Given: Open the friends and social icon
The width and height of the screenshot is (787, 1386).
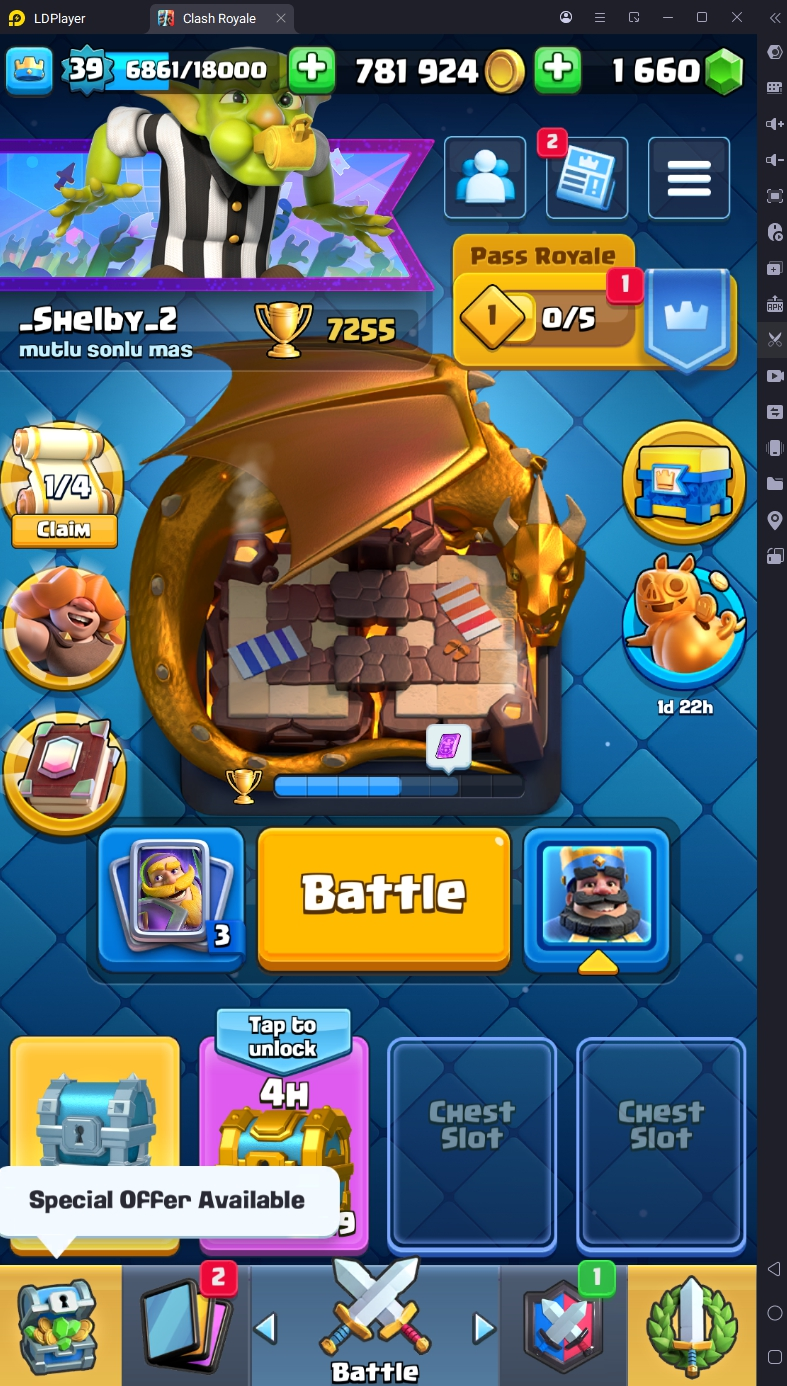Looking at the screenshot, I should (x=485, y=178).
